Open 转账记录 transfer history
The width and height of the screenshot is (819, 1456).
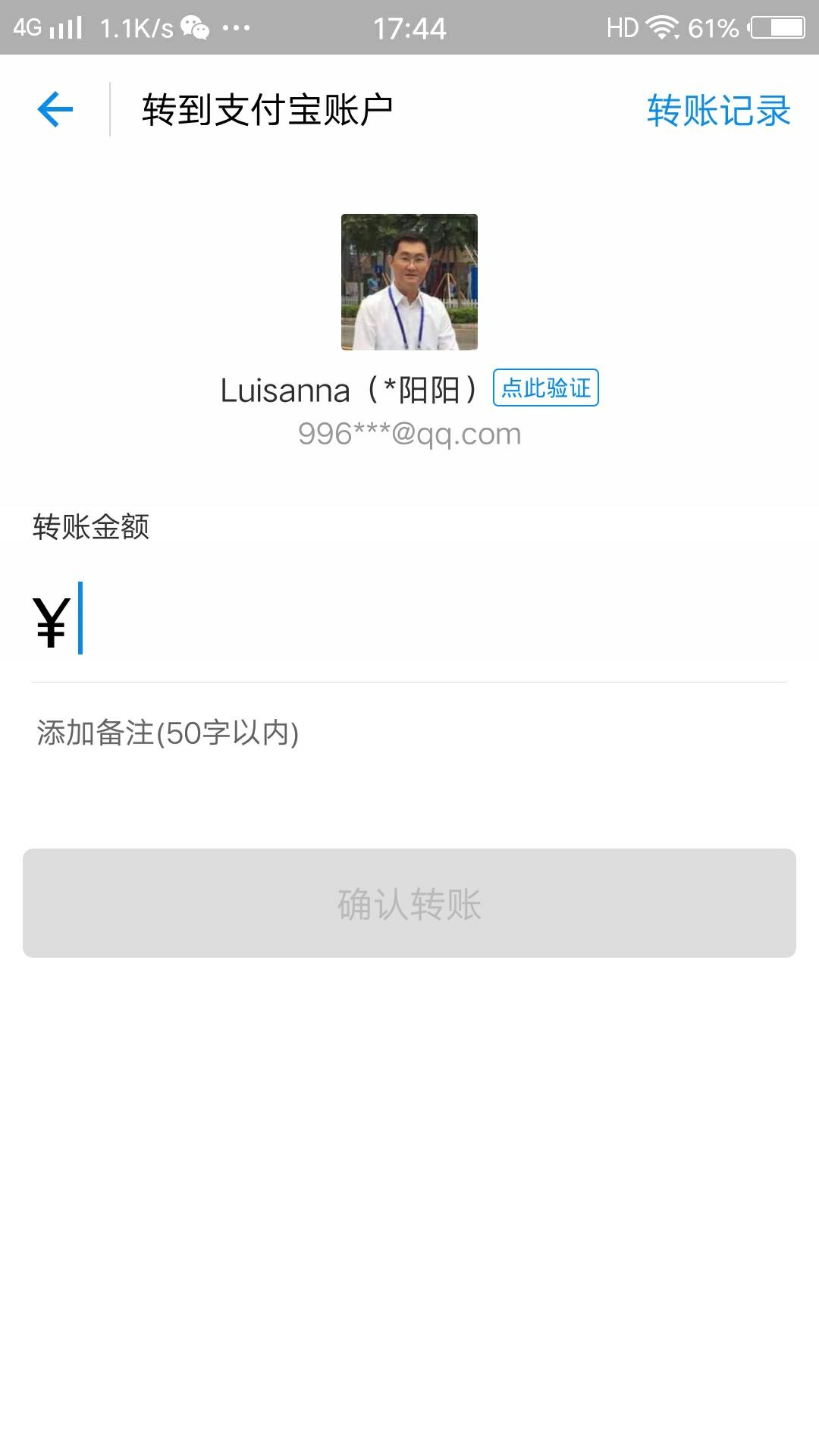coord(718,111)
